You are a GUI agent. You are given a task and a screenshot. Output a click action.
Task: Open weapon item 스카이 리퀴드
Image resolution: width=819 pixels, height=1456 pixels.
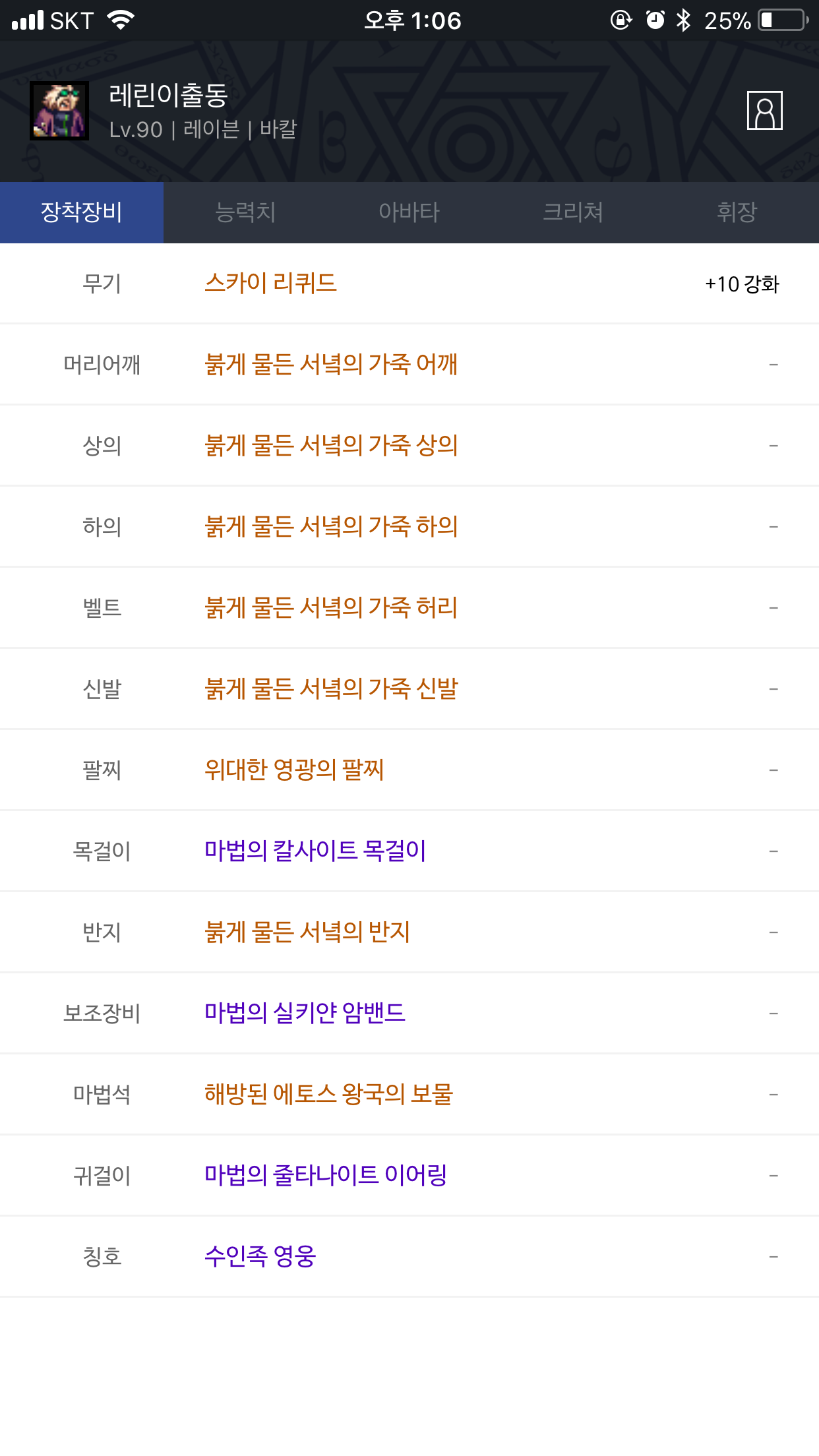tap(270, 284)
